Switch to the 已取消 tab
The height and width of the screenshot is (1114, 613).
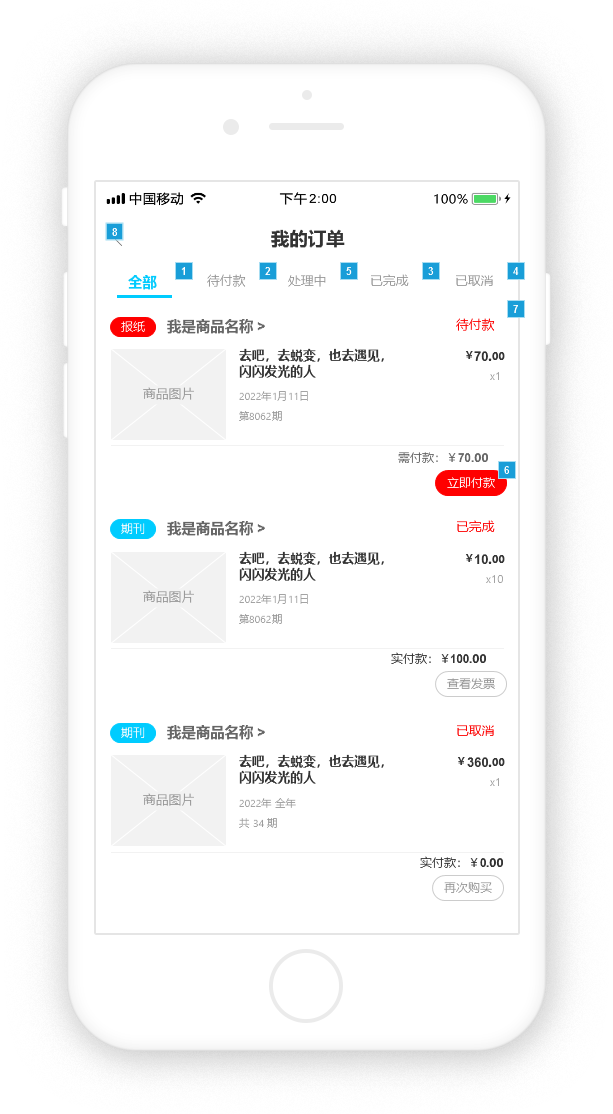[x=474, y=281]
